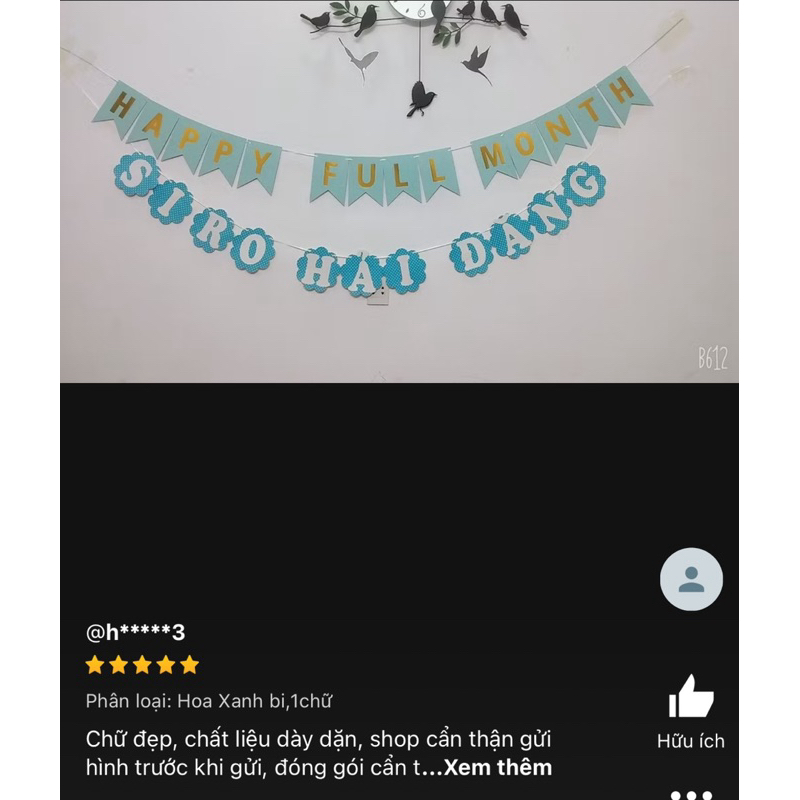Open the reviewer's profile avatar
Screen dimensions: 800x800
[691, 579]
